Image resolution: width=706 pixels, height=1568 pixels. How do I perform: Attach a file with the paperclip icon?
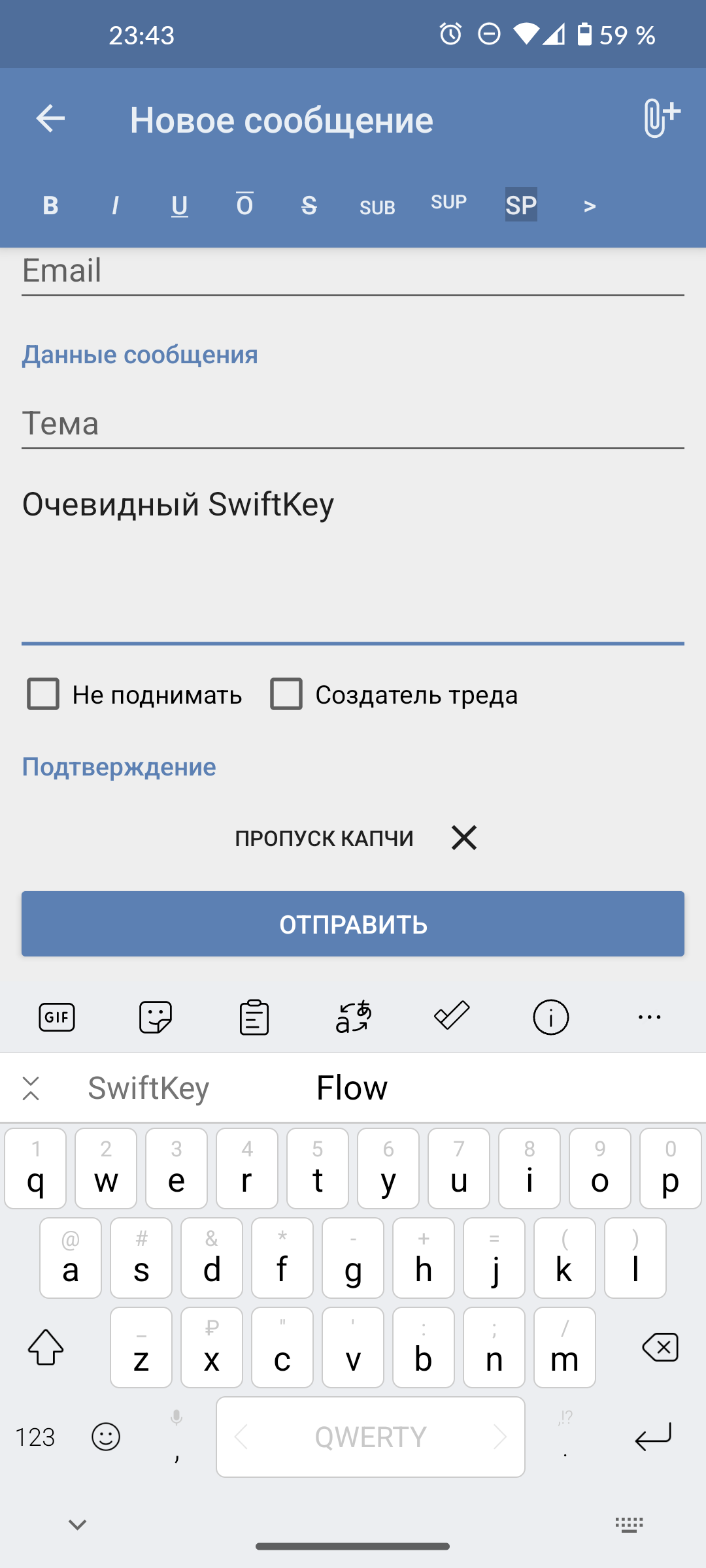[x=661, y=118]
